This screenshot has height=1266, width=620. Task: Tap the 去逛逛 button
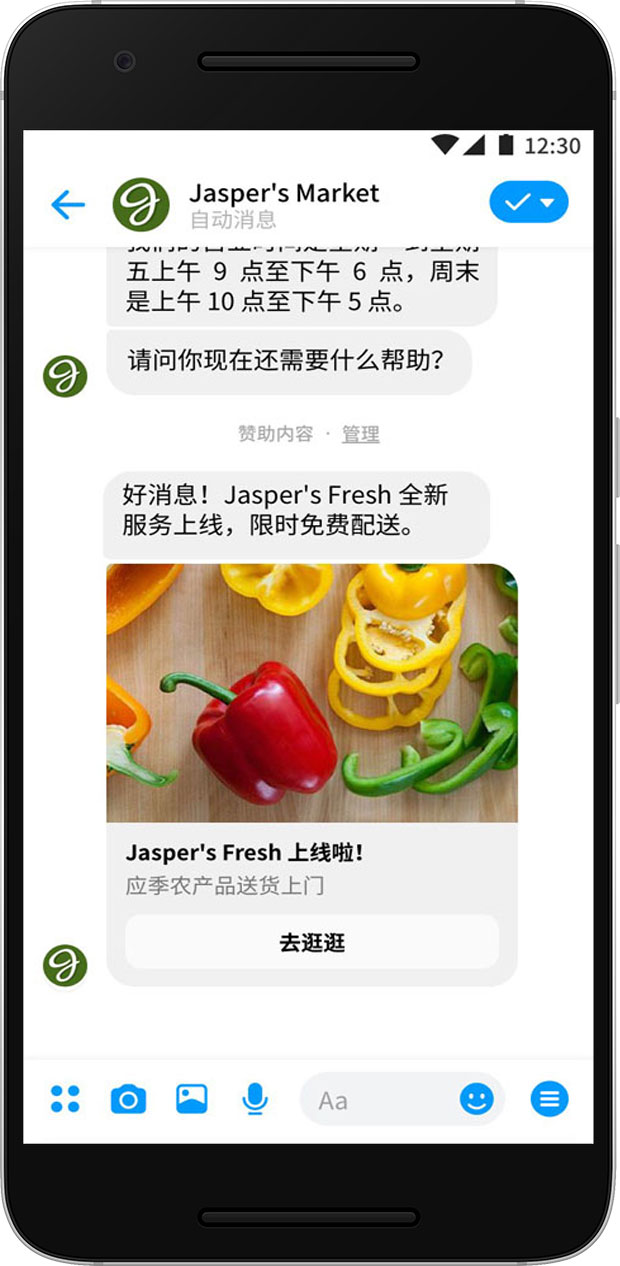pos(312,942)
